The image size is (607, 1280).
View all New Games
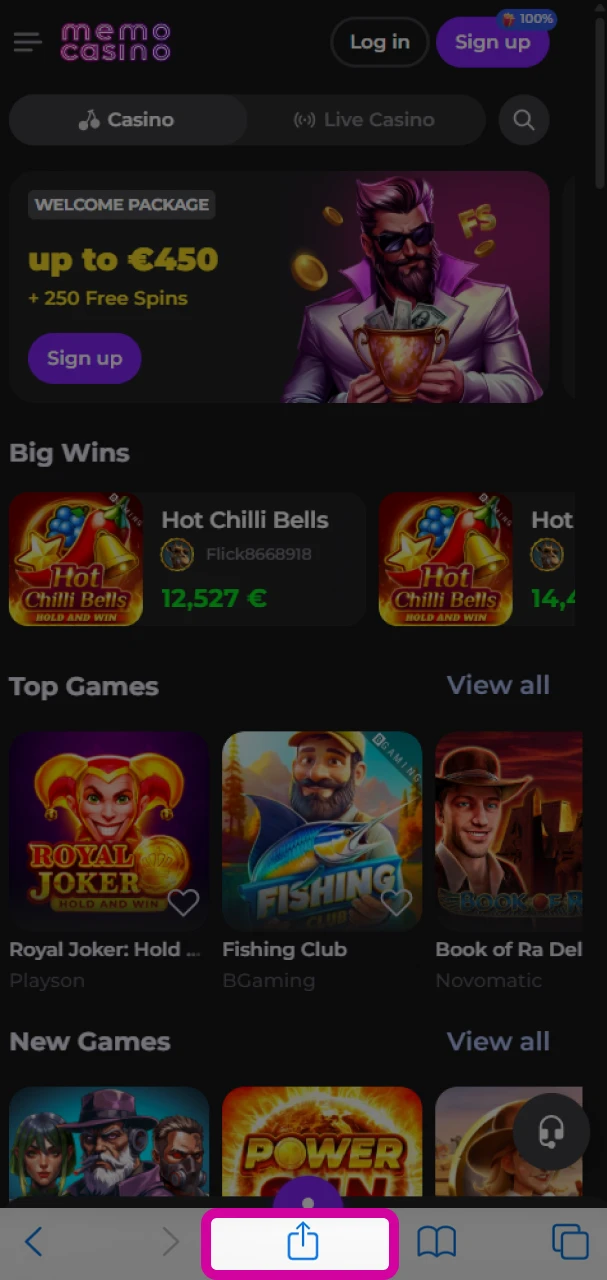(x=498, y=1041)
